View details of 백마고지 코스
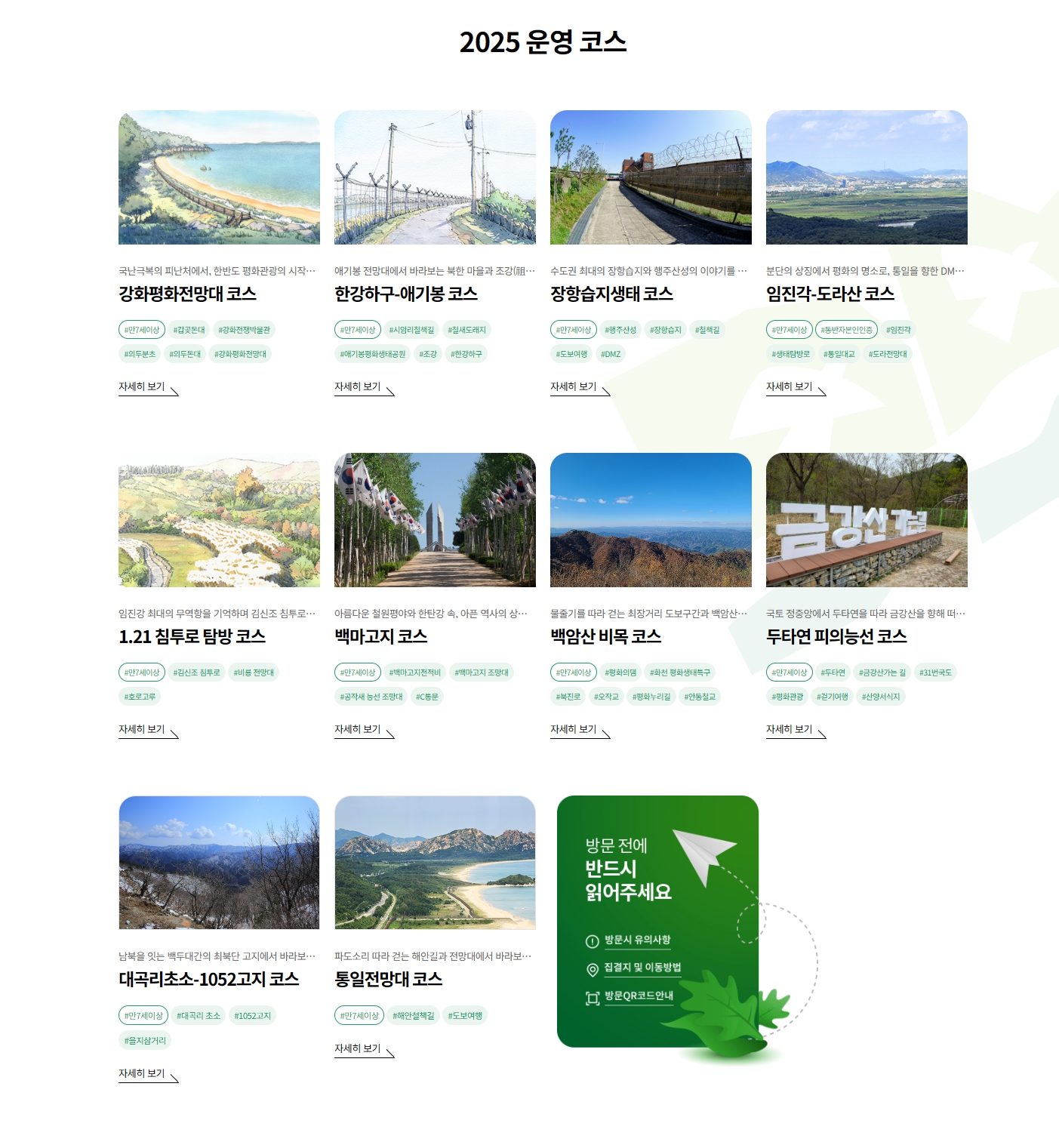This screenshot has width=1059, height=1148. pyautogui.click(x=364, y=730)
